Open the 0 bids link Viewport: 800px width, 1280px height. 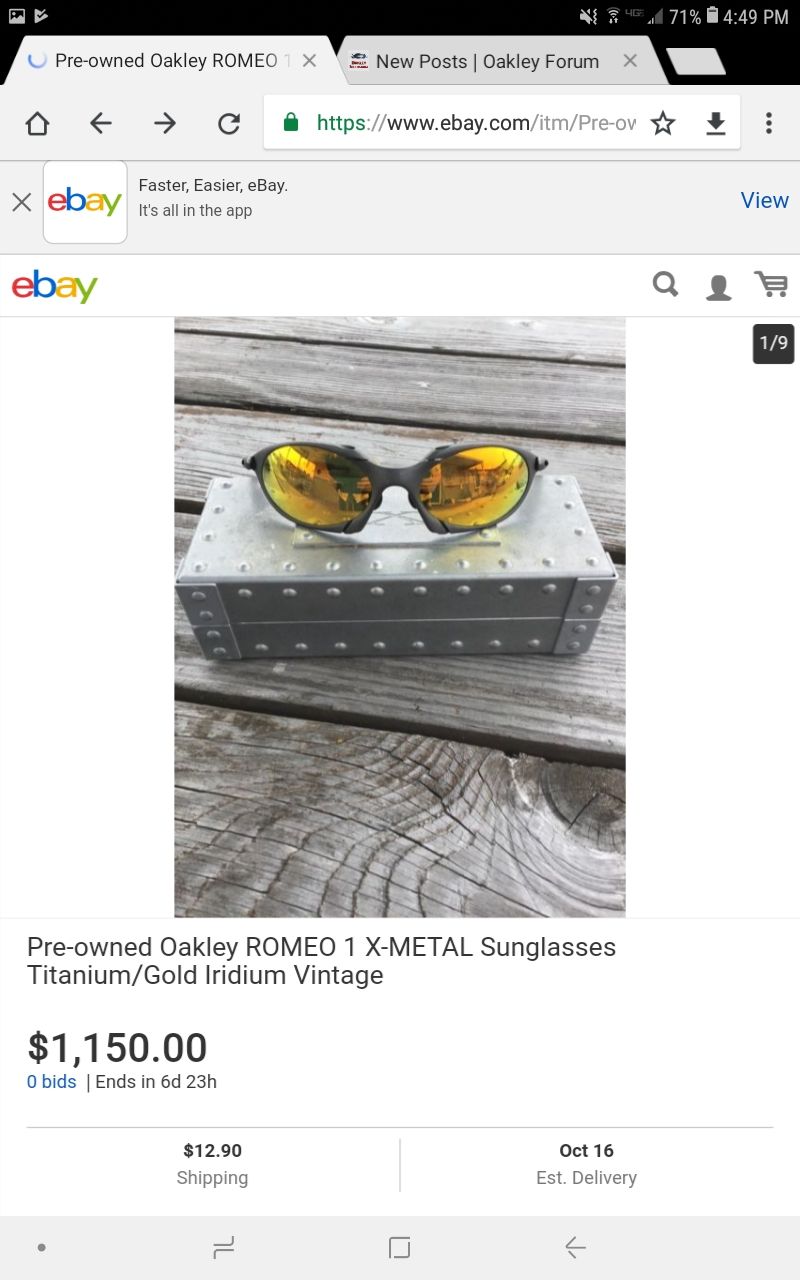(51, 1081)
